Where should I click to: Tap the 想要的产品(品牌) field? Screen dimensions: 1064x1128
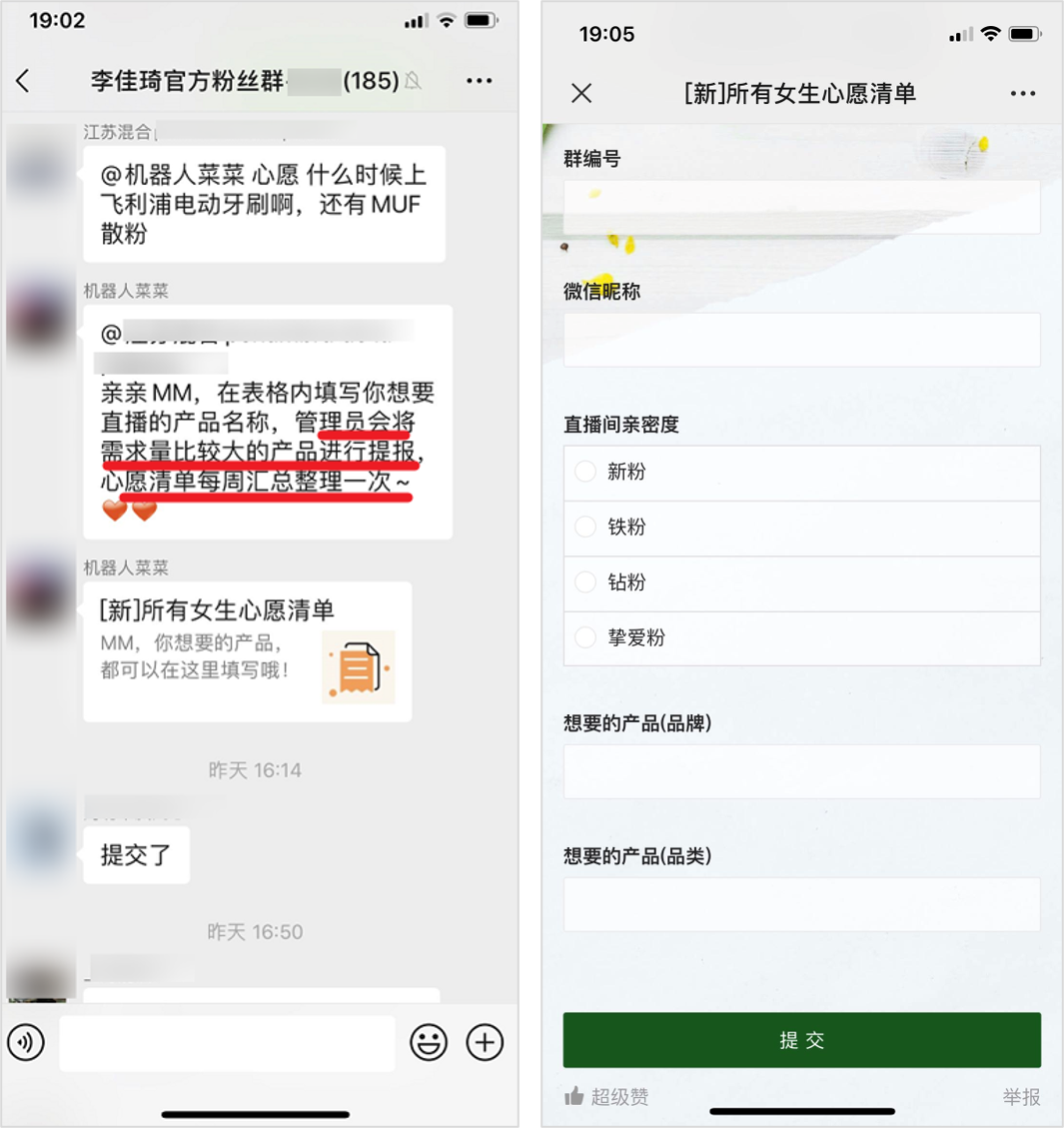click(x=801, y=770)
